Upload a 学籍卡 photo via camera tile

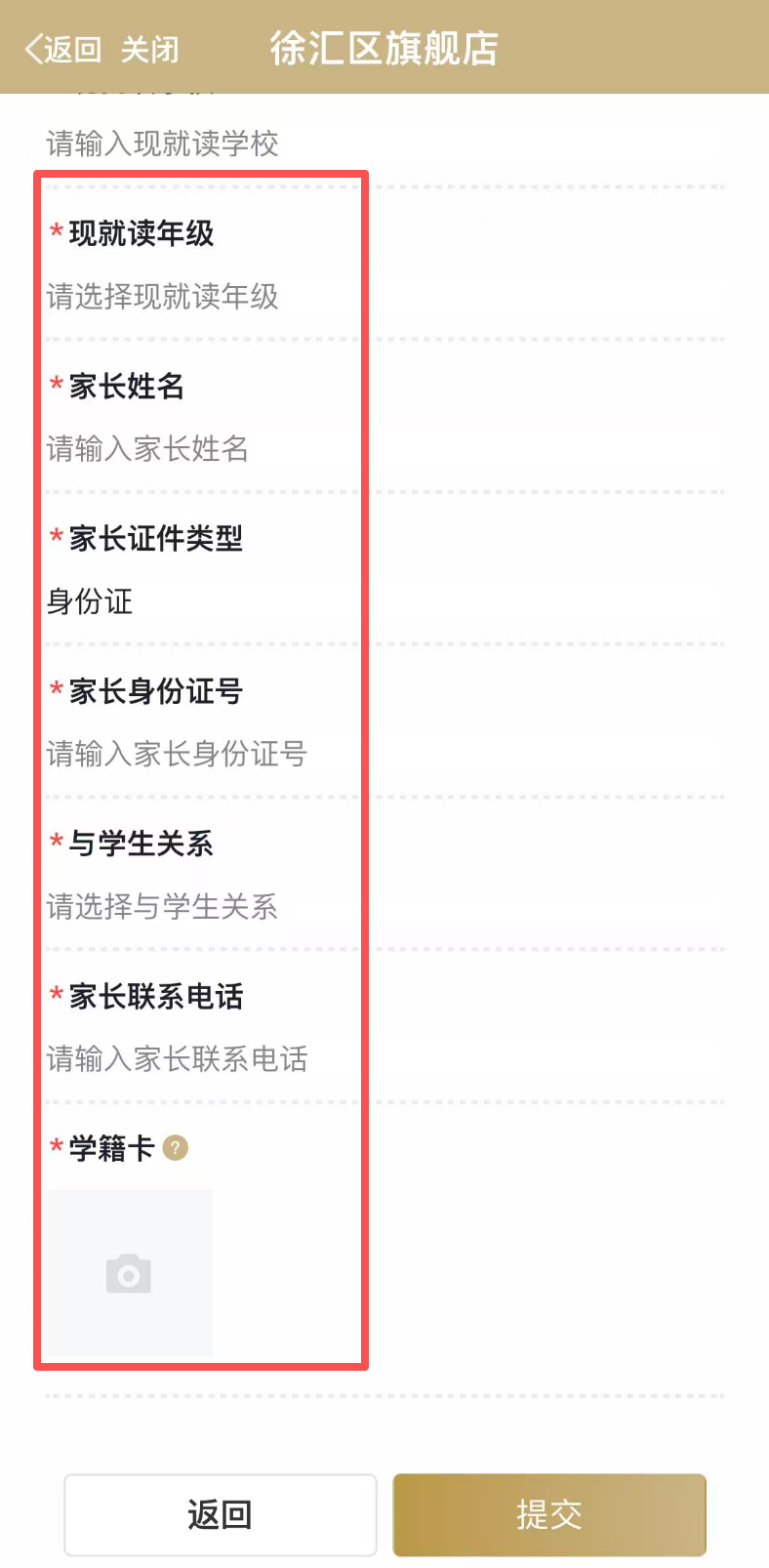coord(129,1273)
